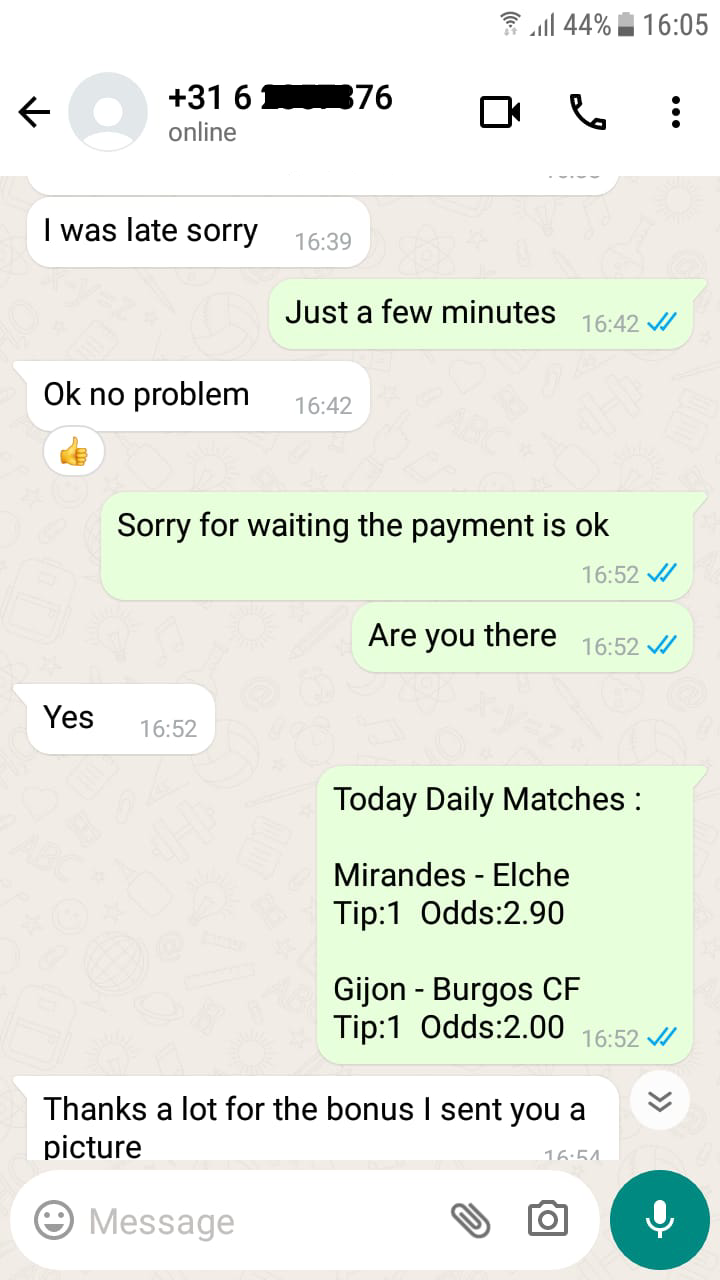This screenshot has width=720, height=1280.
Task: Open the camera from the message bar
Action: 547,1220
